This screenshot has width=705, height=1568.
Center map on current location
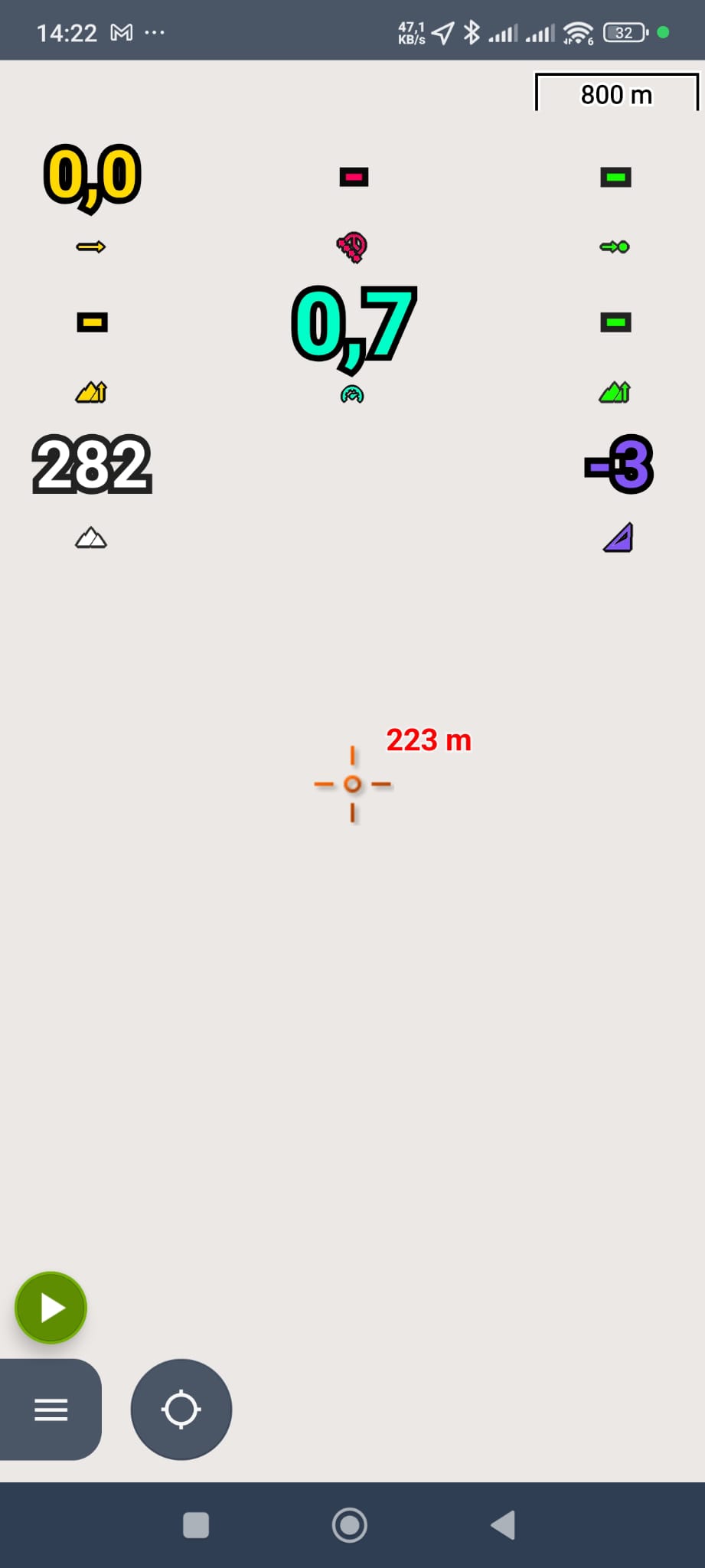(181, 1410)
